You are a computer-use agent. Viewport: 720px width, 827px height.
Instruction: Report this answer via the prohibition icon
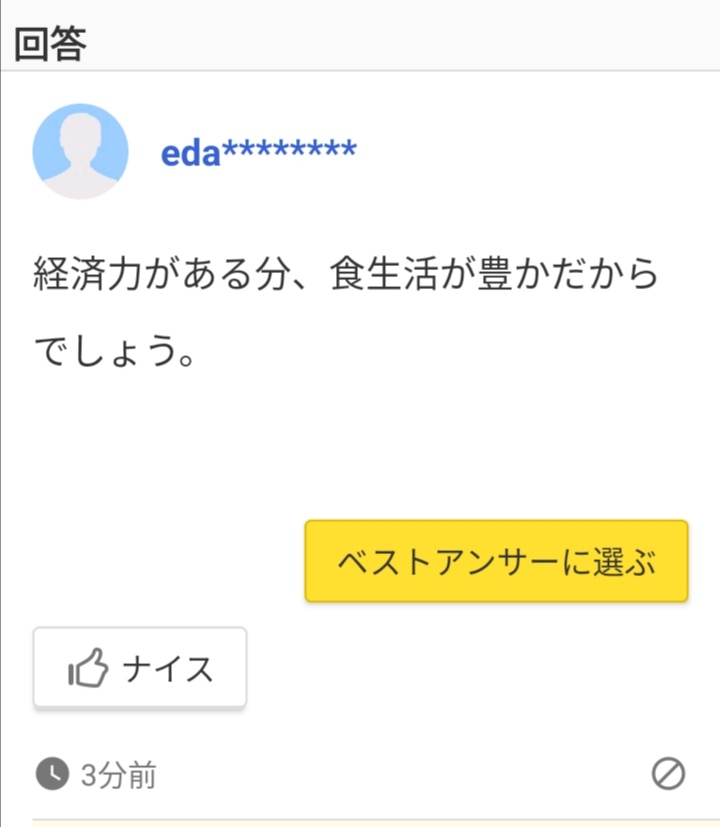click(x=668, y=773)
